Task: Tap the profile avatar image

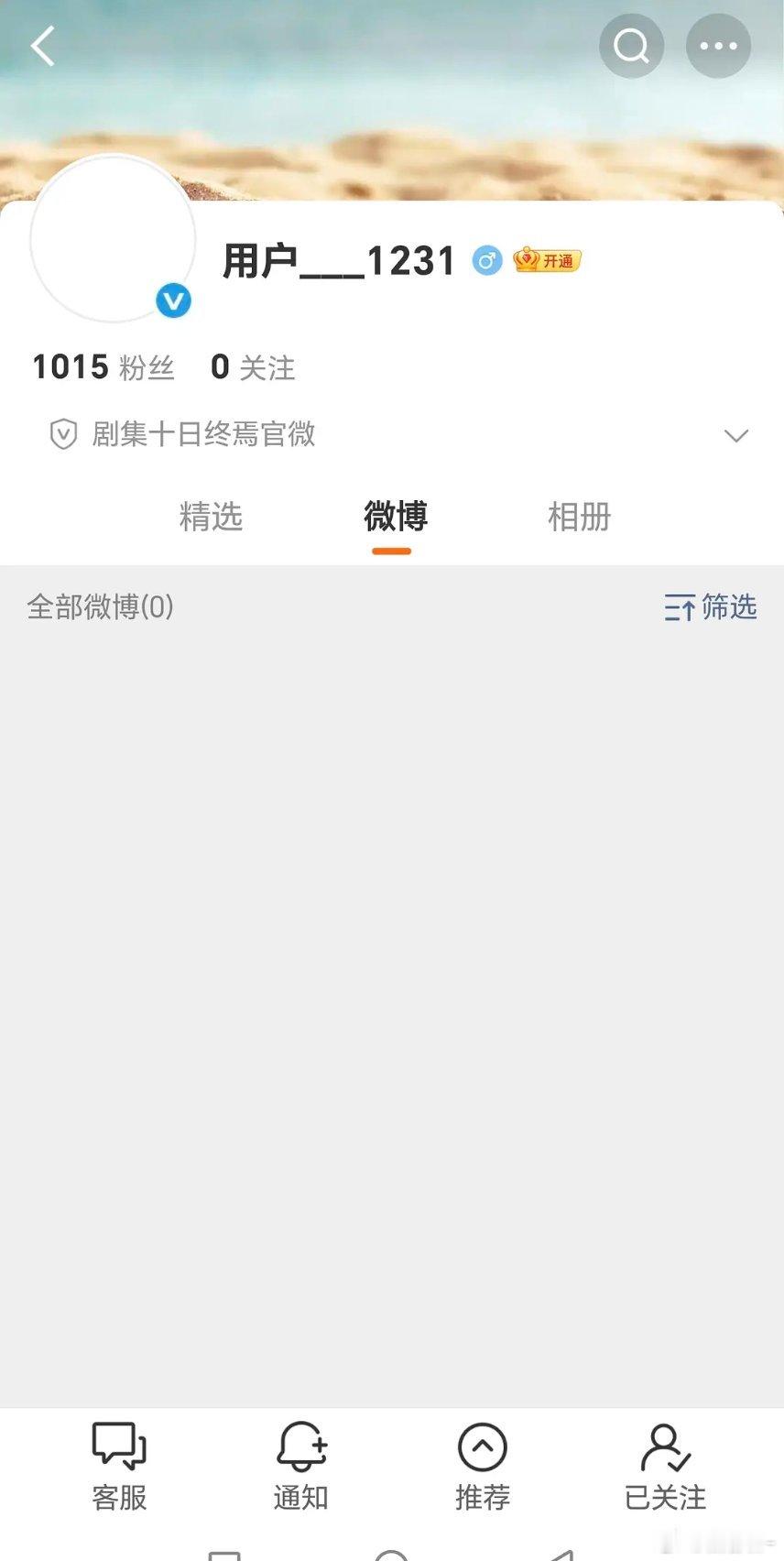Action: (x=113, y=238)
